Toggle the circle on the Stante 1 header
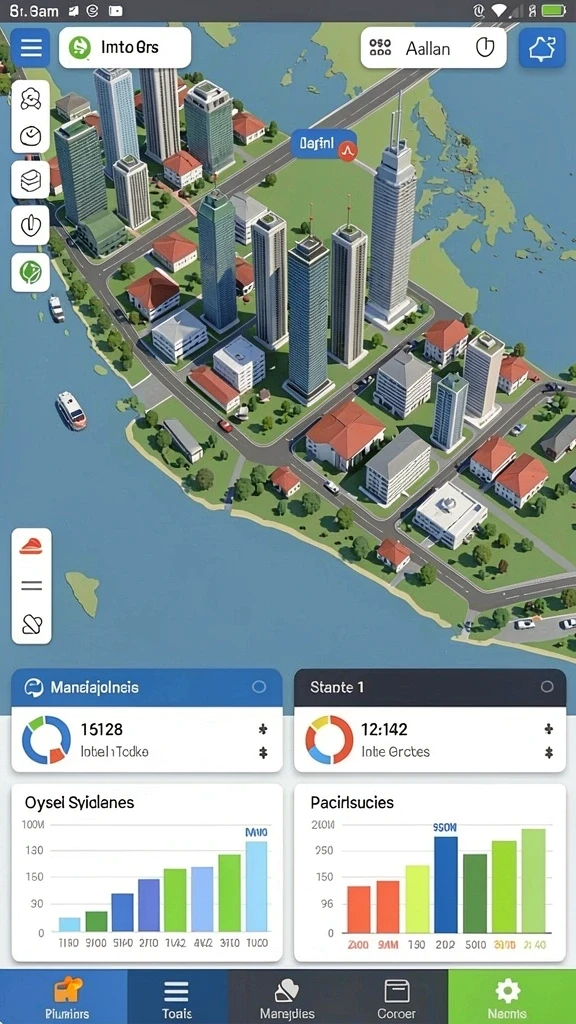This screenshot has width=576, height=1024. point(547,686)
